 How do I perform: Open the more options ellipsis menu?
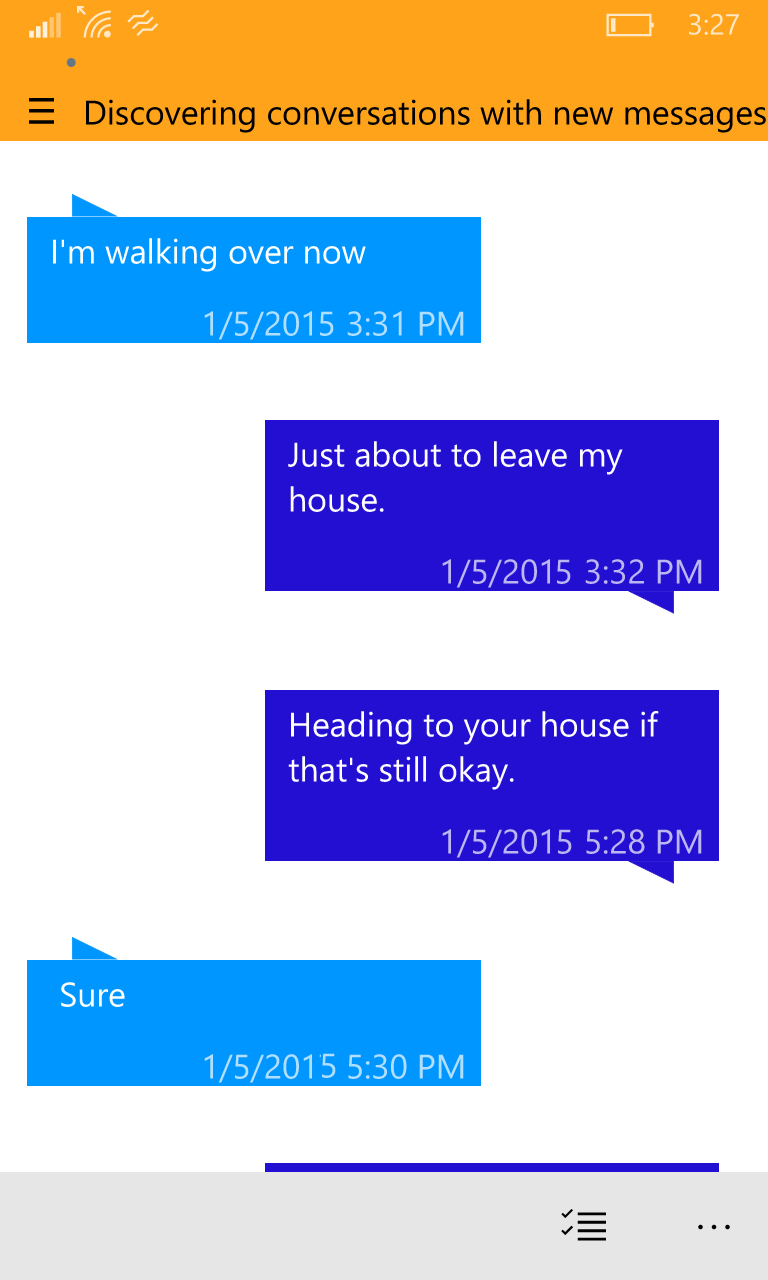(x=714, y=1226)
